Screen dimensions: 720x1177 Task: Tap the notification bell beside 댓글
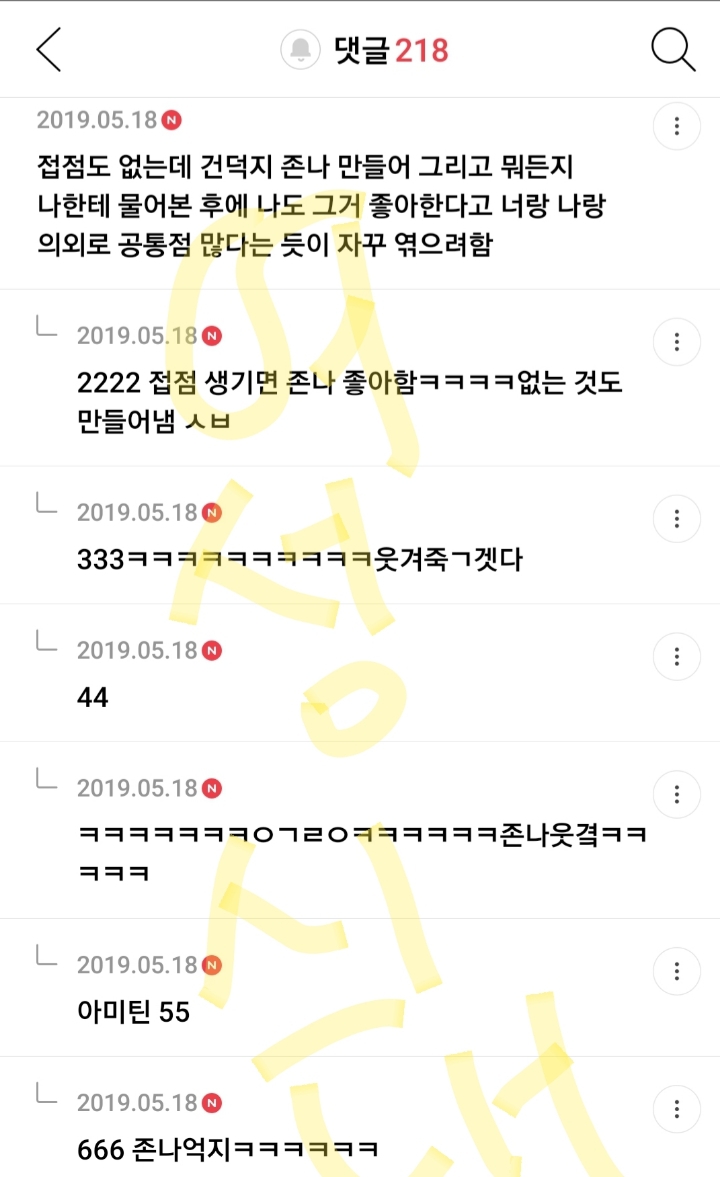(299, 49)
